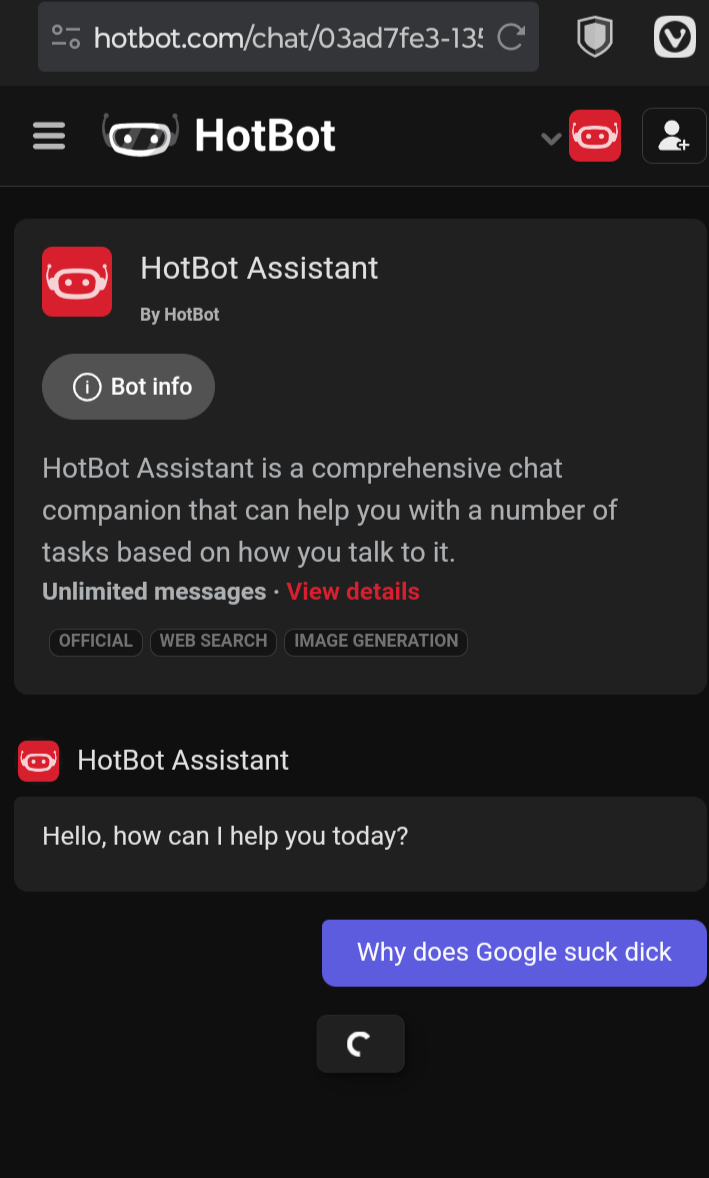
Task: Open the Vivaldi browser menu
Action: (x=674, y=38)
